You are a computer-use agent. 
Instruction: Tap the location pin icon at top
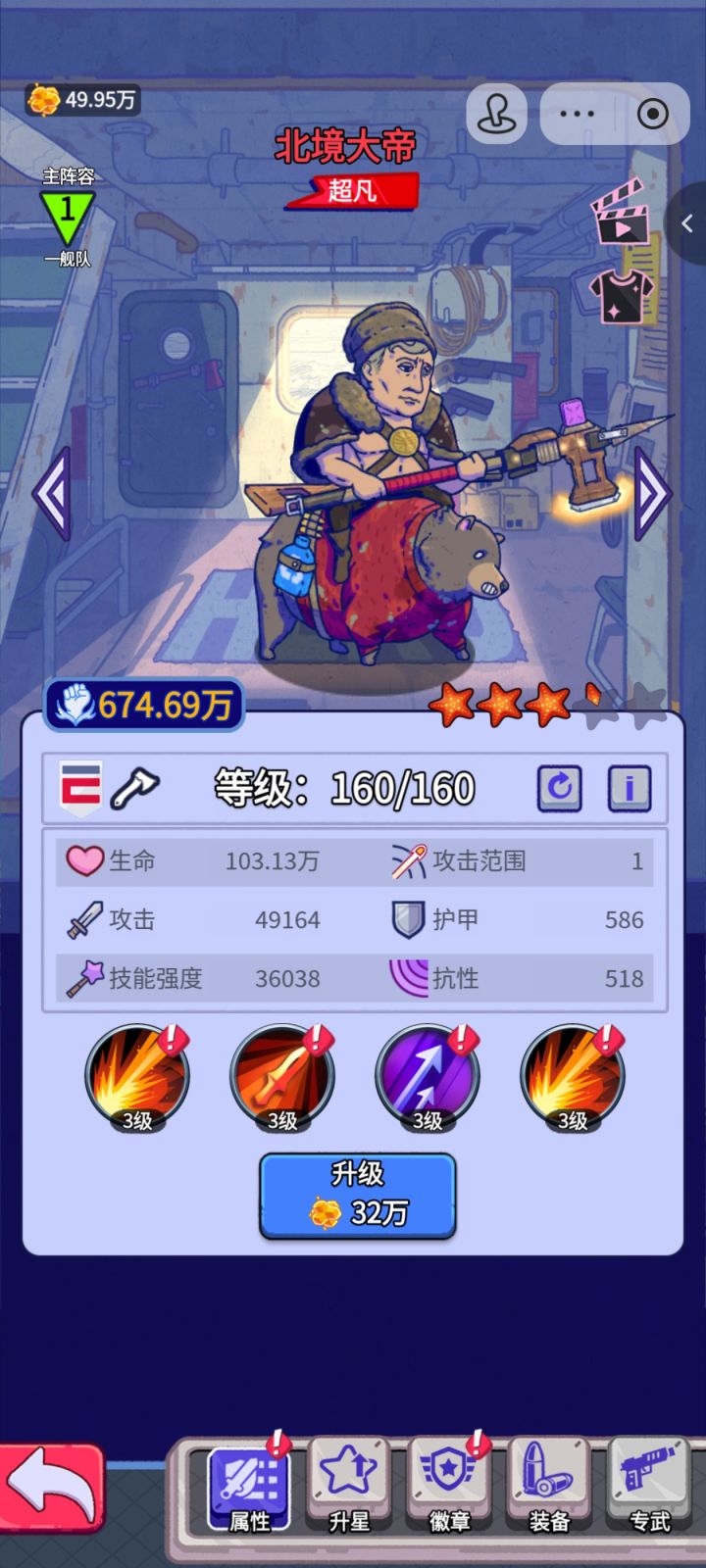pos(496,113)
